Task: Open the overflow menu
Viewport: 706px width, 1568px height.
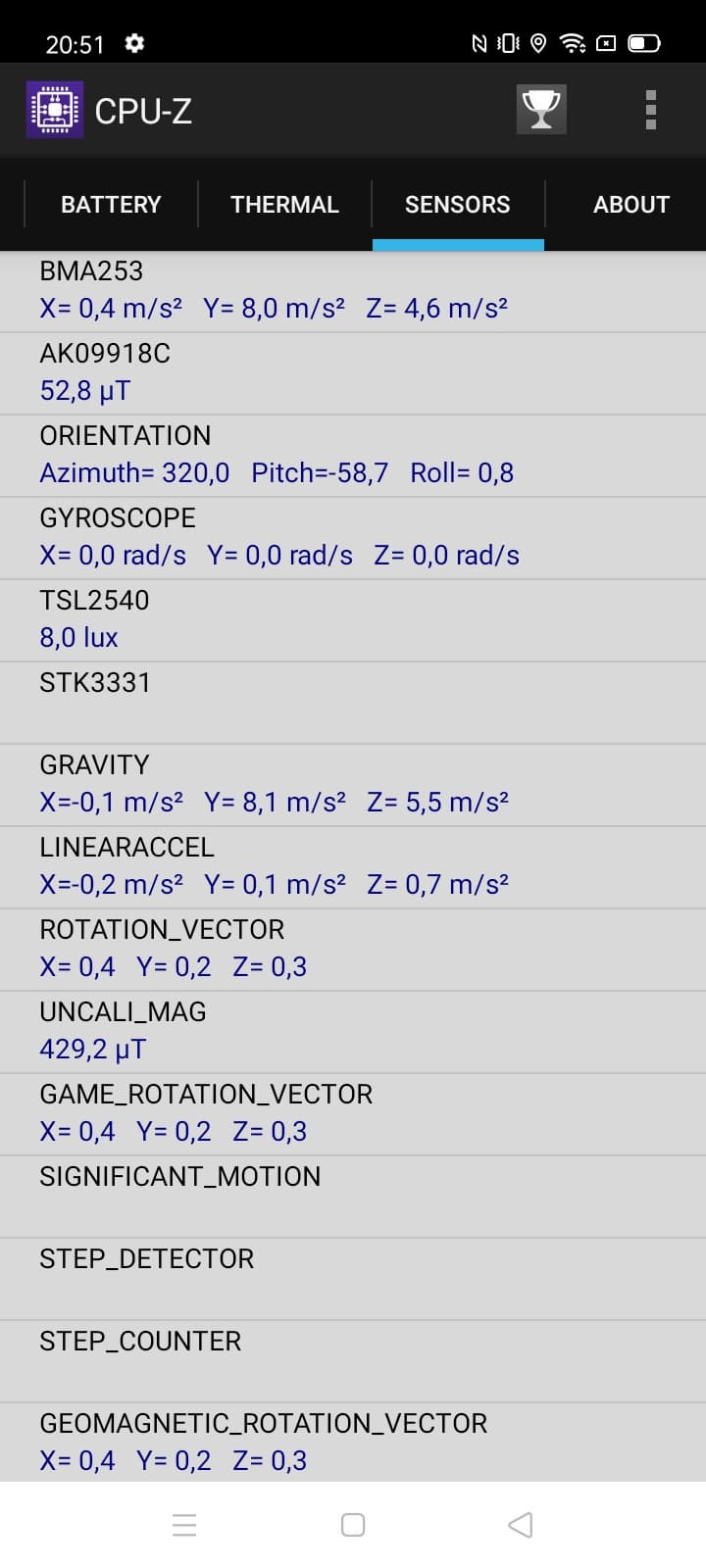Action: pos(650,110)
